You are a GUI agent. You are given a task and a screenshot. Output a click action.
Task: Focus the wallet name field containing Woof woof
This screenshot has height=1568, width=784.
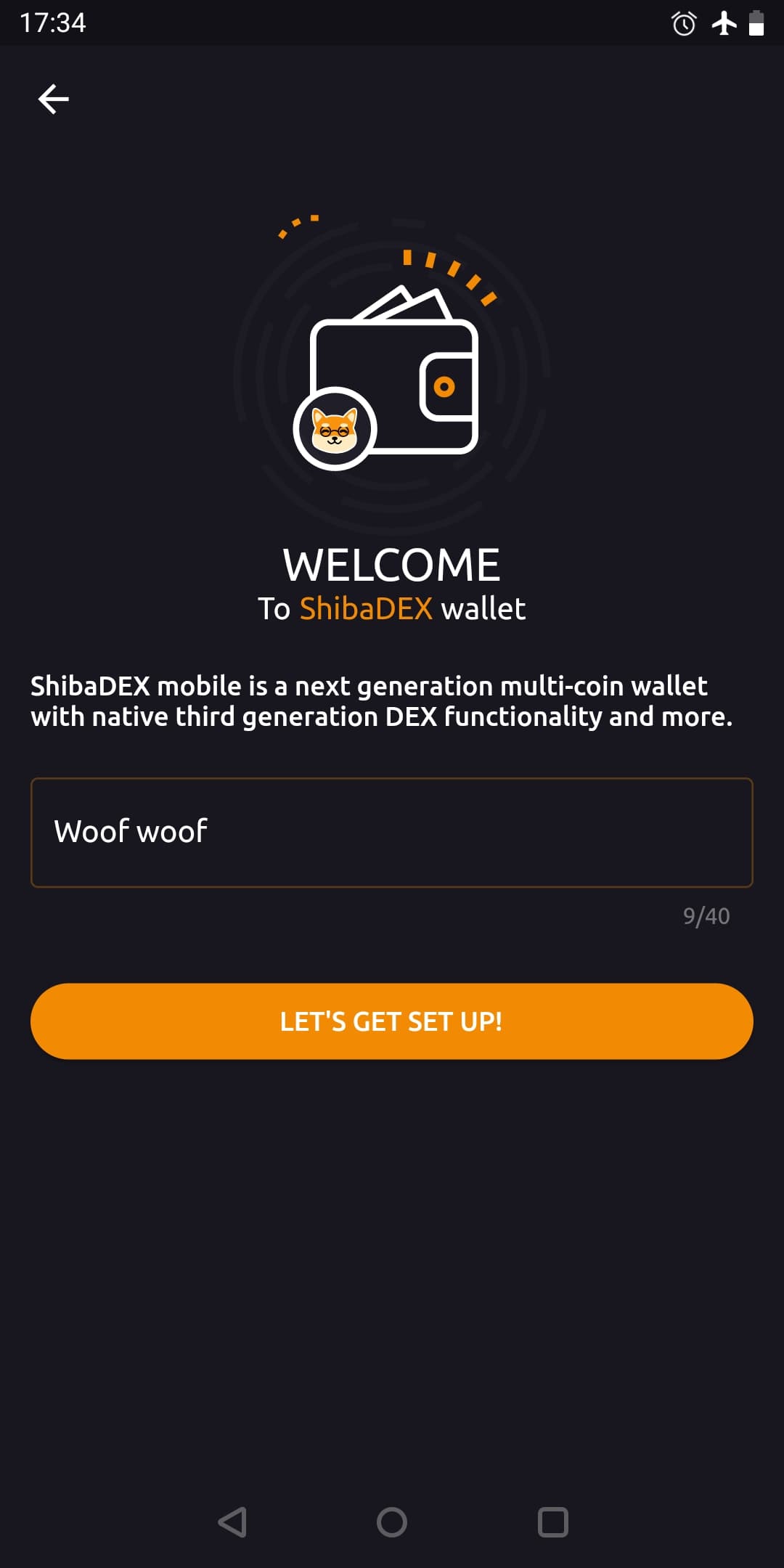391,832
